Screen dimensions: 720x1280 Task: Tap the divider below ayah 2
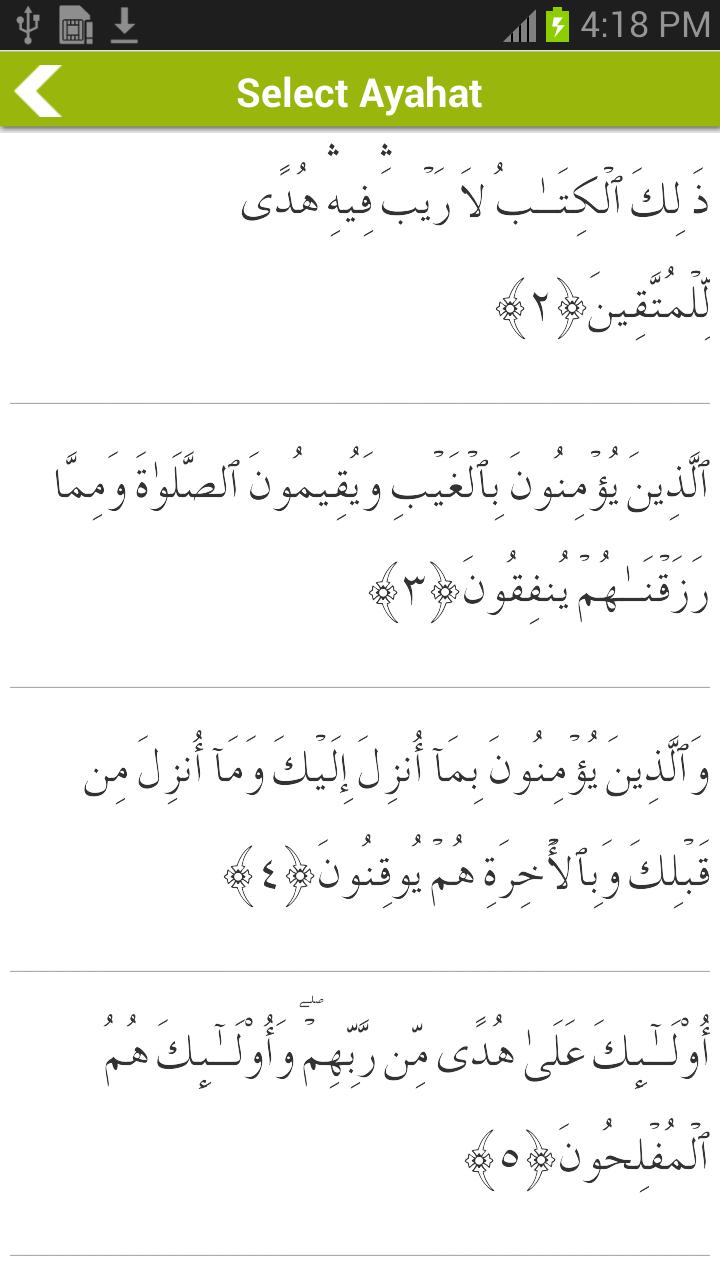pyautogui.click(x=360, y=400)
